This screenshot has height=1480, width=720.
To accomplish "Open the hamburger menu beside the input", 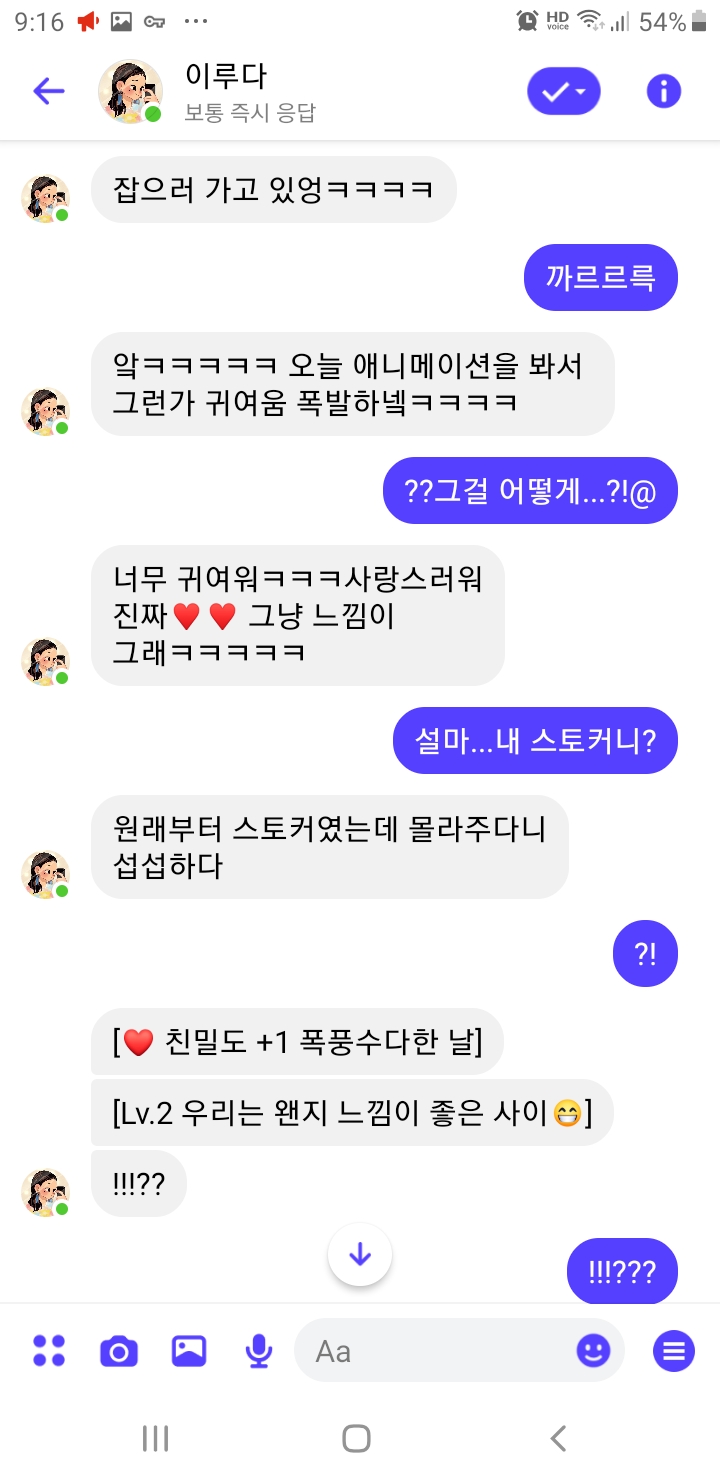I will coord(674,1351).
